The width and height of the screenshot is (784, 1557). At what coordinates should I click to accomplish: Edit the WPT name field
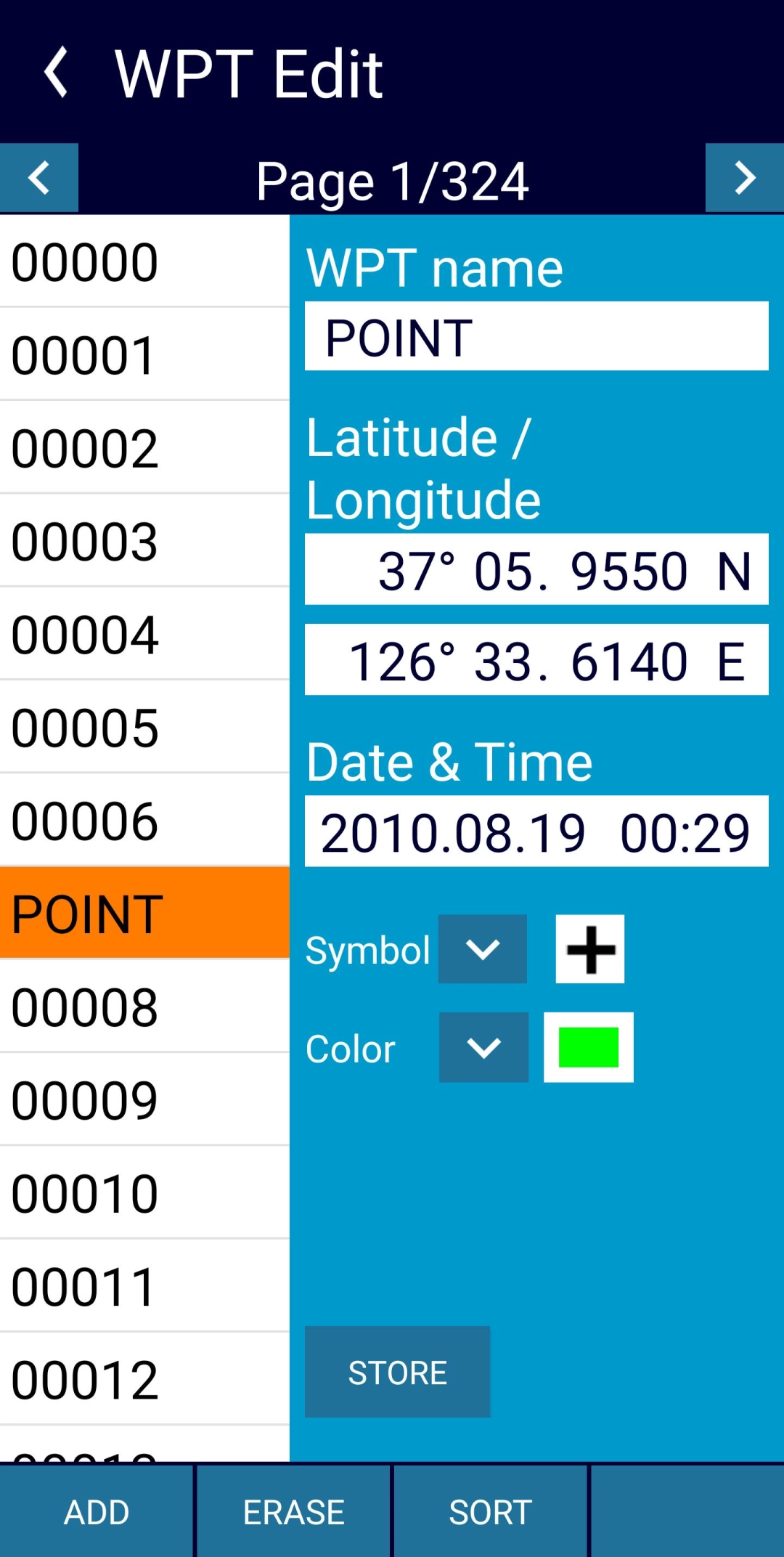coord(536,337)
